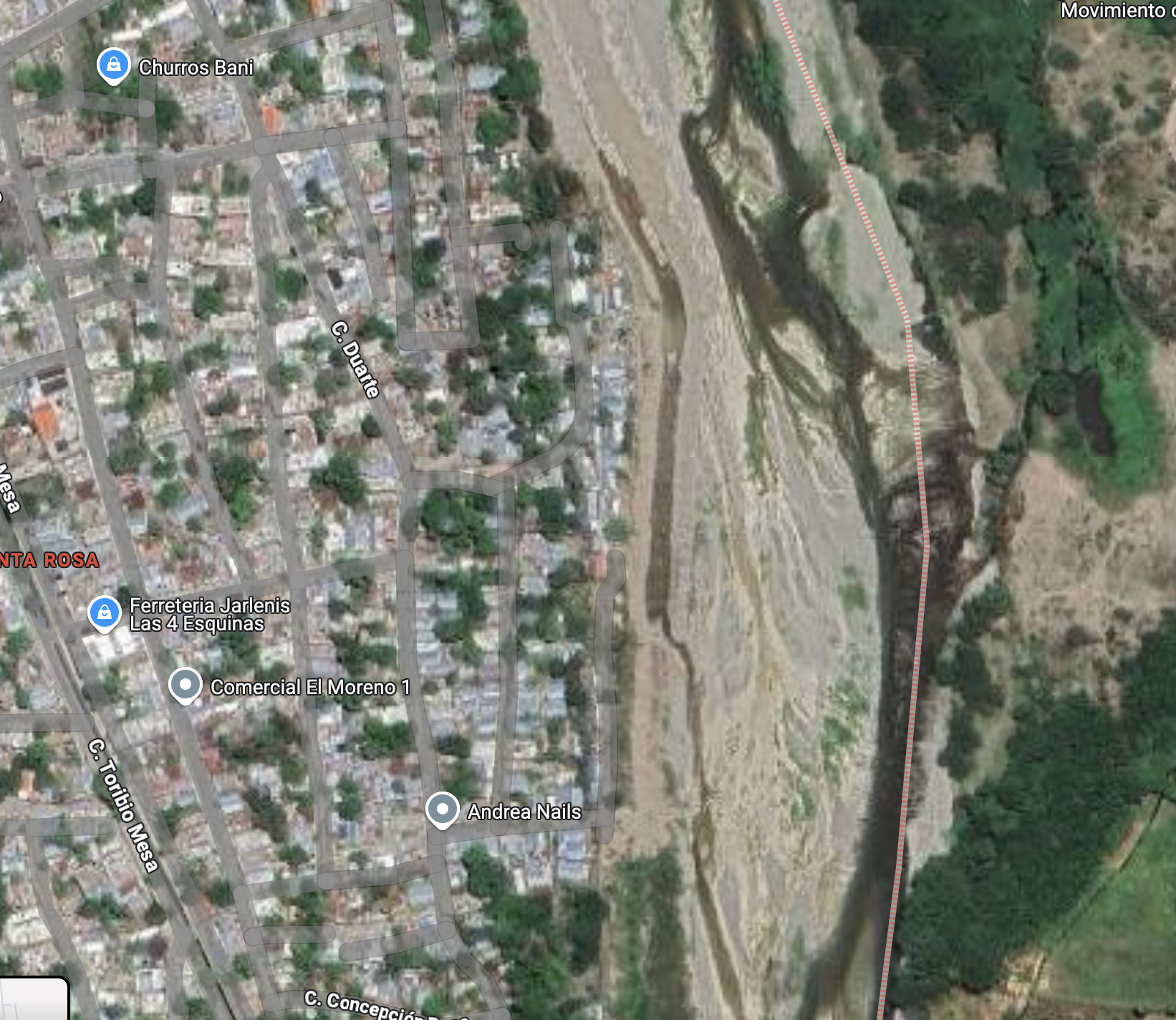Open the Churros Bani place marker
Screen dimensions: 1176x1020
tap(113, 66)
